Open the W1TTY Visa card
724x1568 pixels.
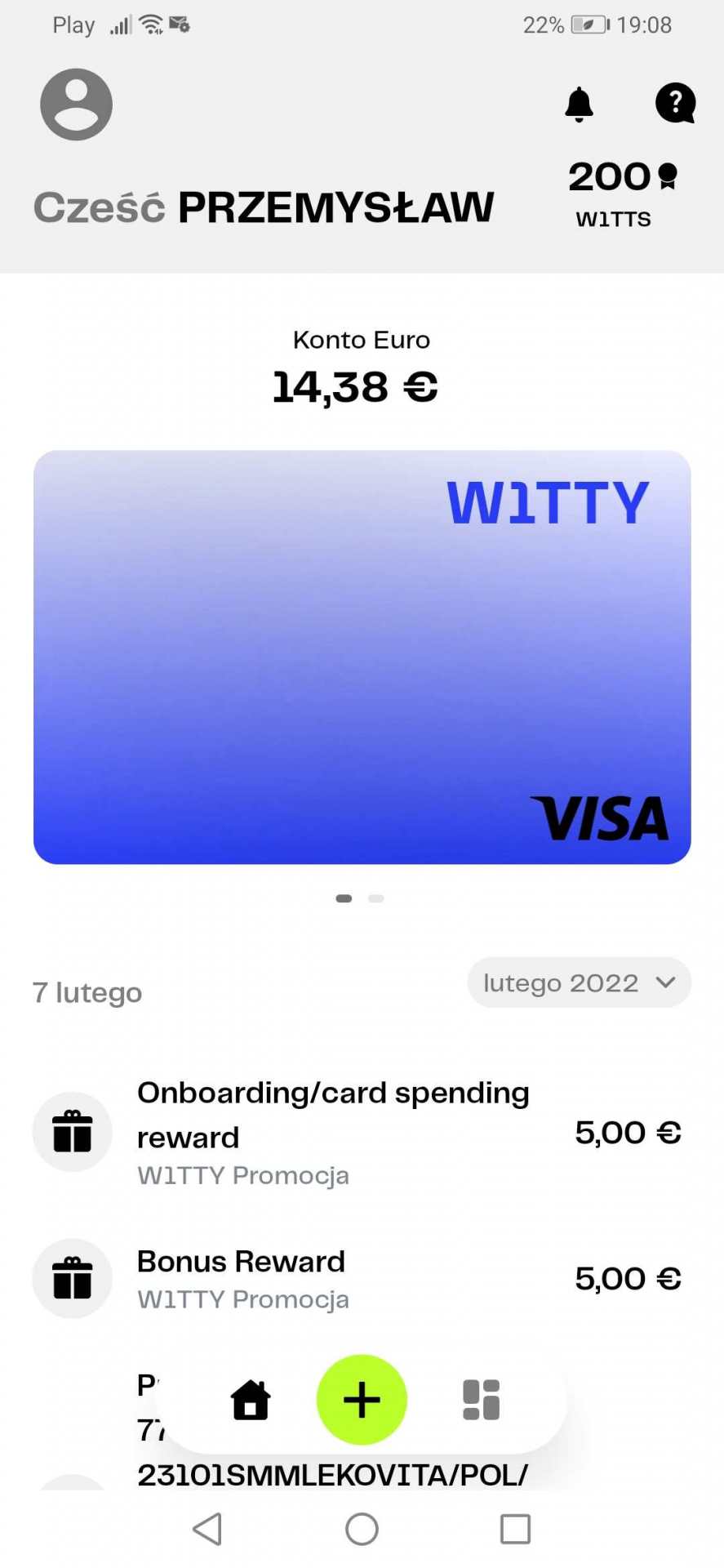tap(361, 653)
